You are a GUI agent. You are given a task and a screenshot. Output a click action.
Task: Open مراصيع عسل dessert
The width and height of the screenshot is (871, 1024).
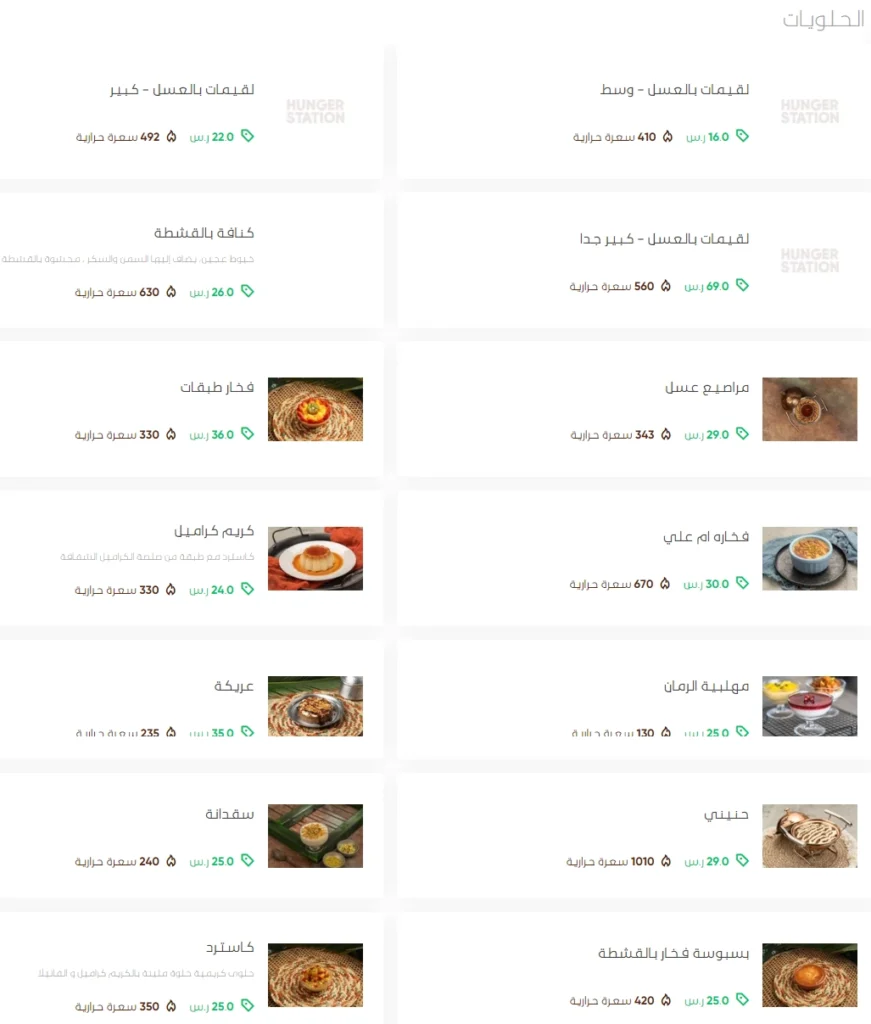(x=633, y=409)
